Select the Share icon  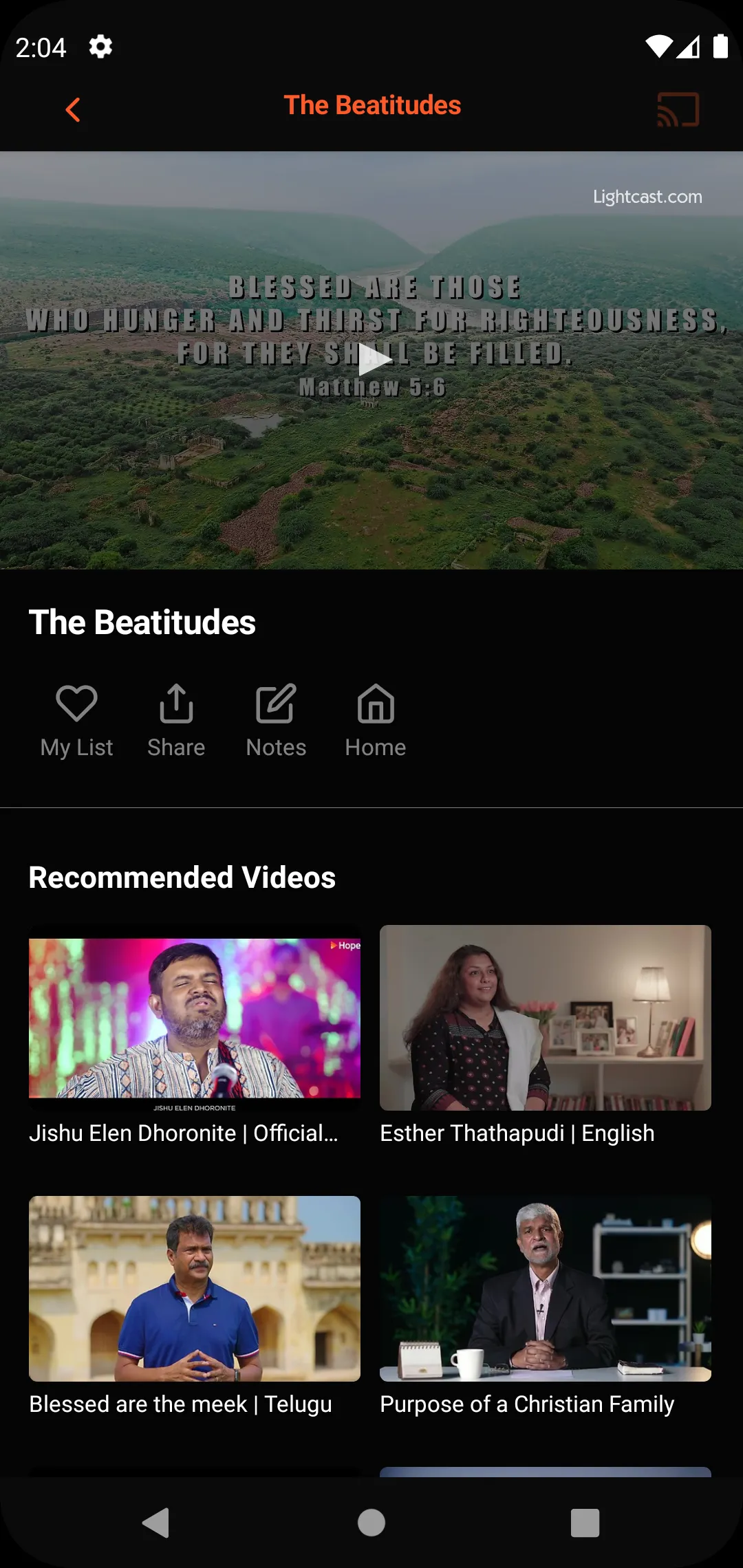coord(176,721)
